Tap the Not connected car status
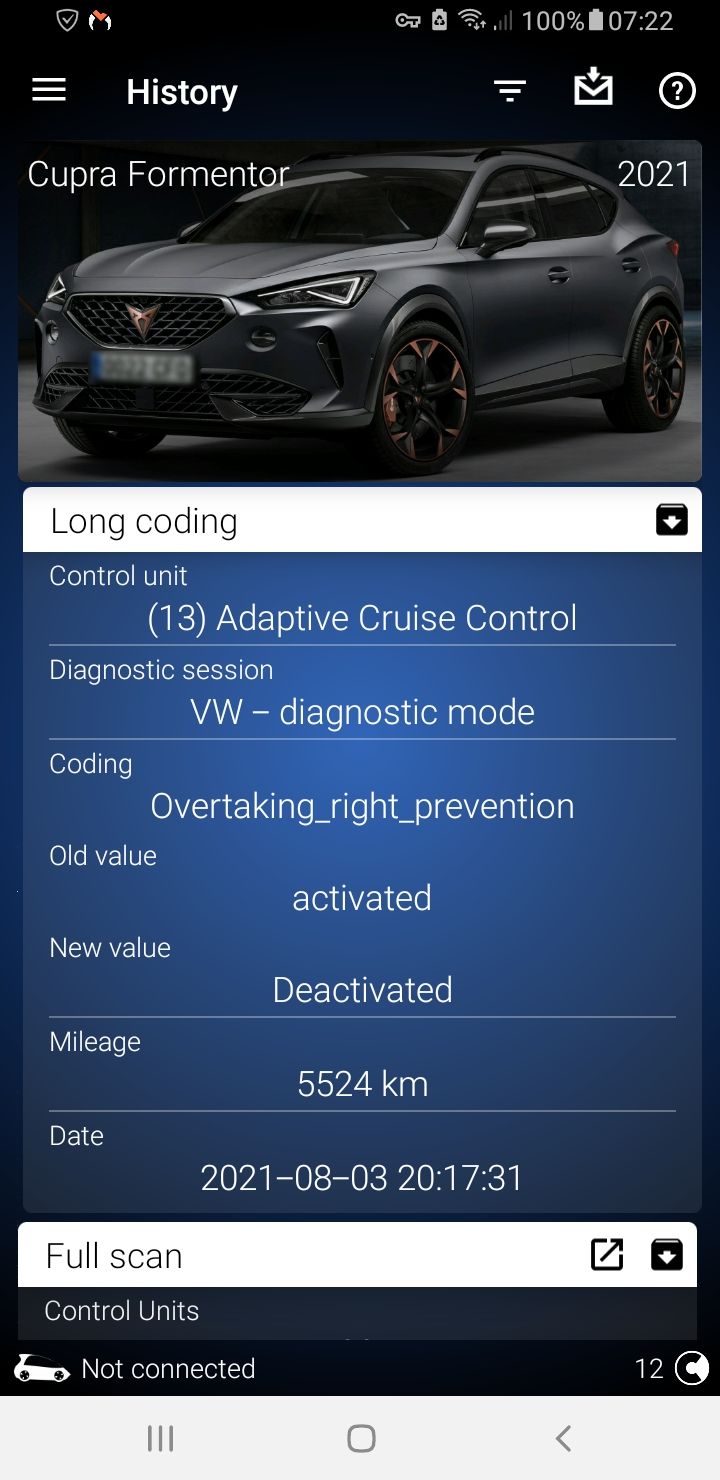The width and height of the screenshot is (720, 1480). click(x=135, y=1368)
